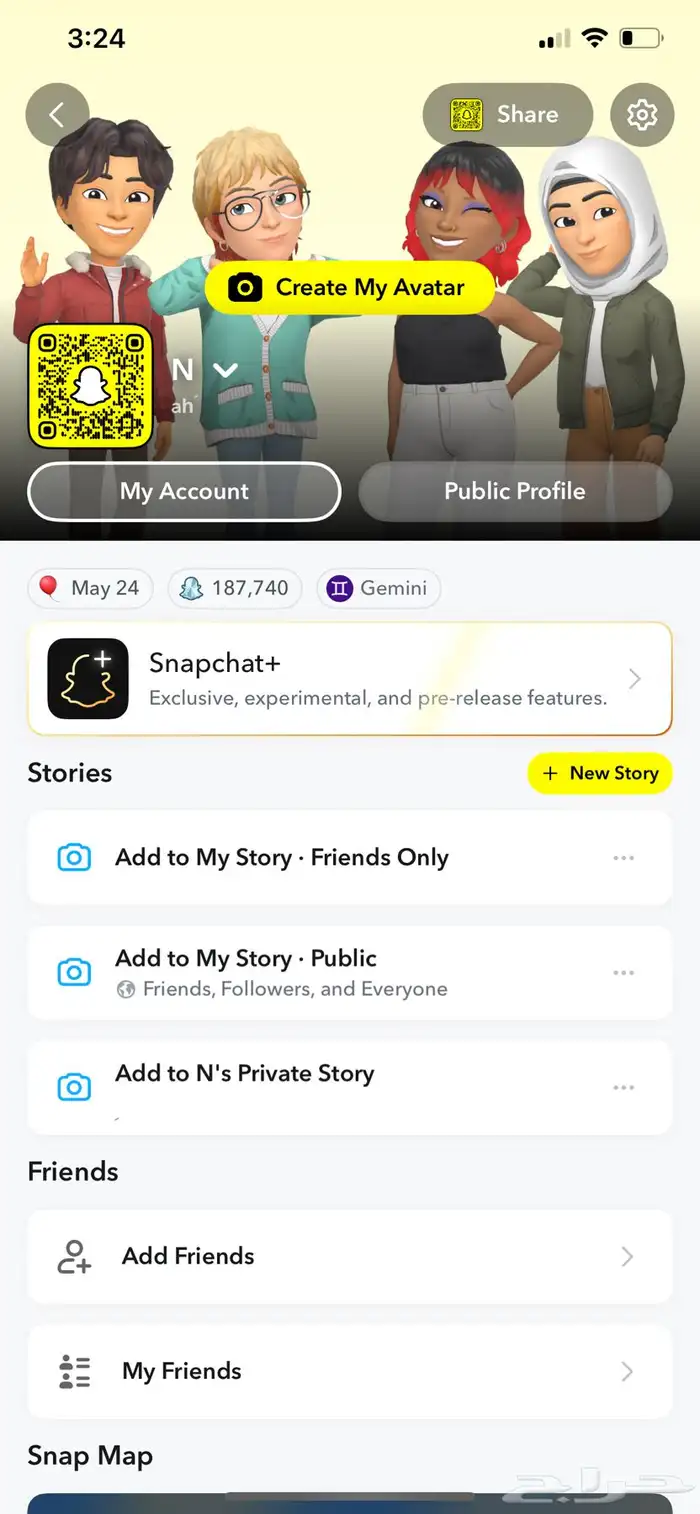Open the Snapchat+ card
Screen dimensions: 700x1514
[x=349, y=679]
